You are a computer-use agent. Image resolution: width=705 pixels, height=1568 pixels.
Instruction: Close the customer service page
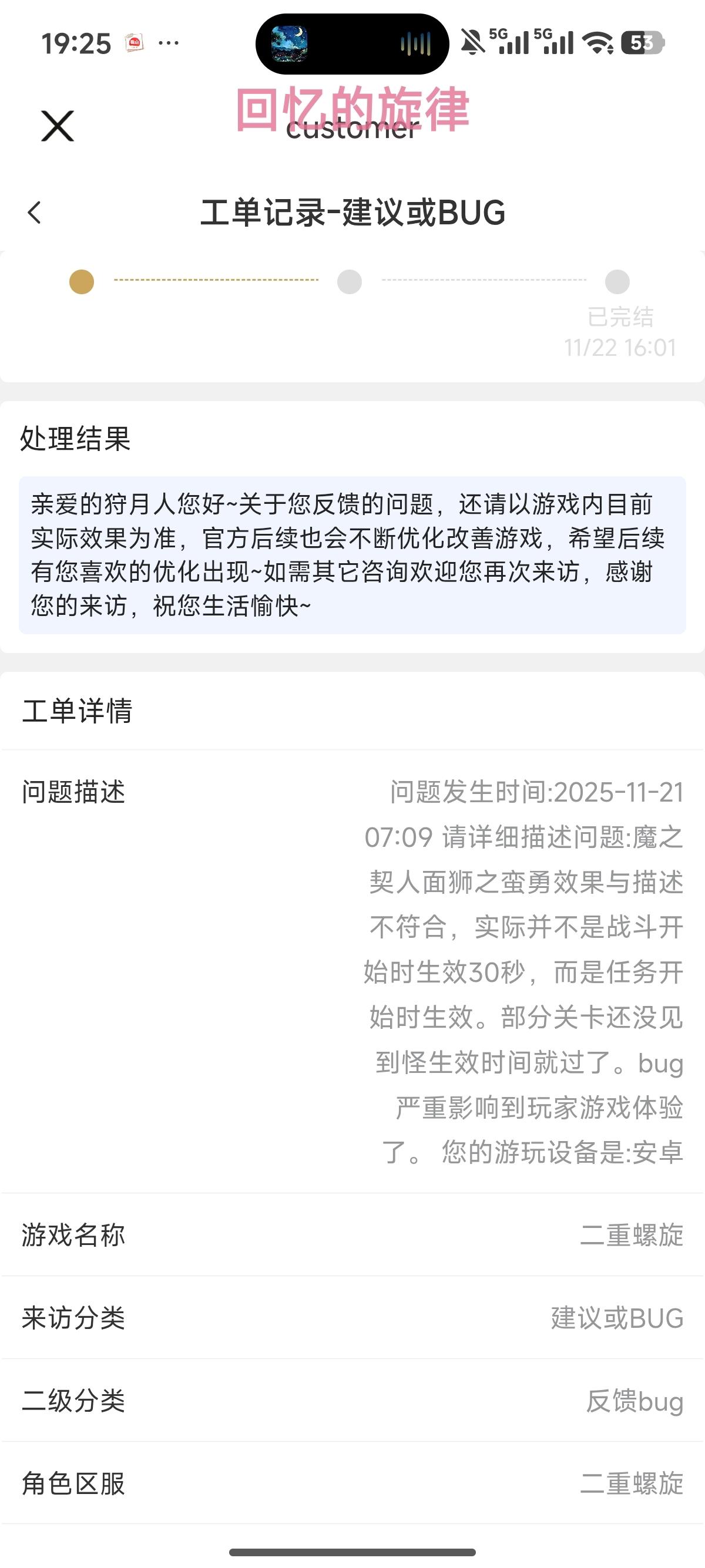tap(57, 126)
